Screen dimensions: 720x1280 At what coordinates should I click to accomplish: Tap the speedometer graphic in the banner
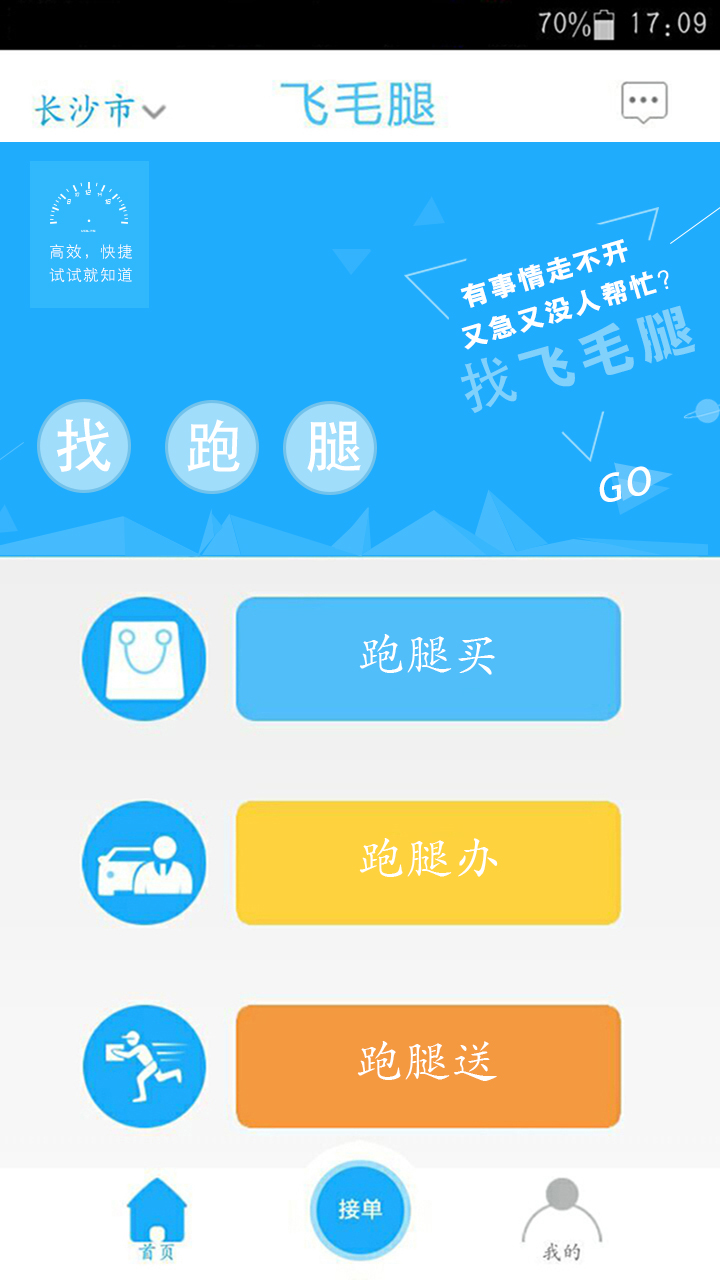pyautogui.click(x=88, y=205)
